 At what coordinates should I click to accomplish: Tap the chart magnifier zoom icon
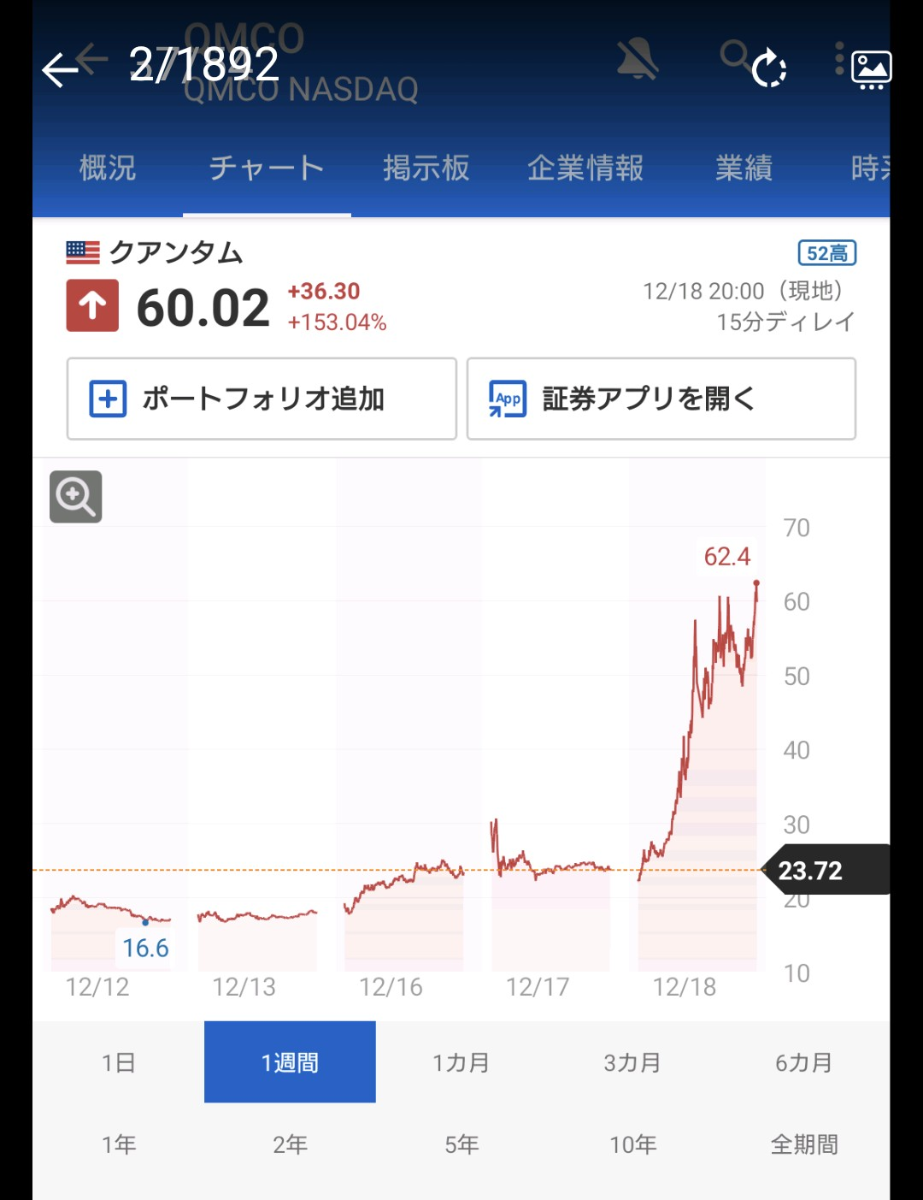[x=75, y=496]
